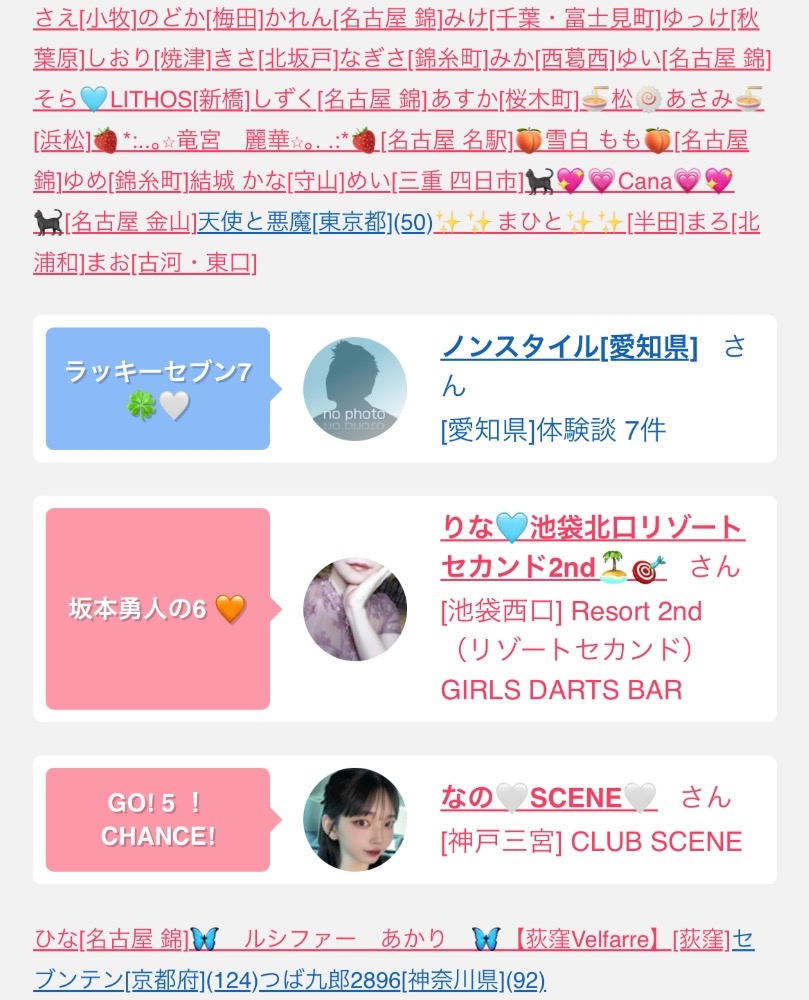
Task: Open link 竜宮 麗華[名古屋 名駅]
Action: pos(330,141)
